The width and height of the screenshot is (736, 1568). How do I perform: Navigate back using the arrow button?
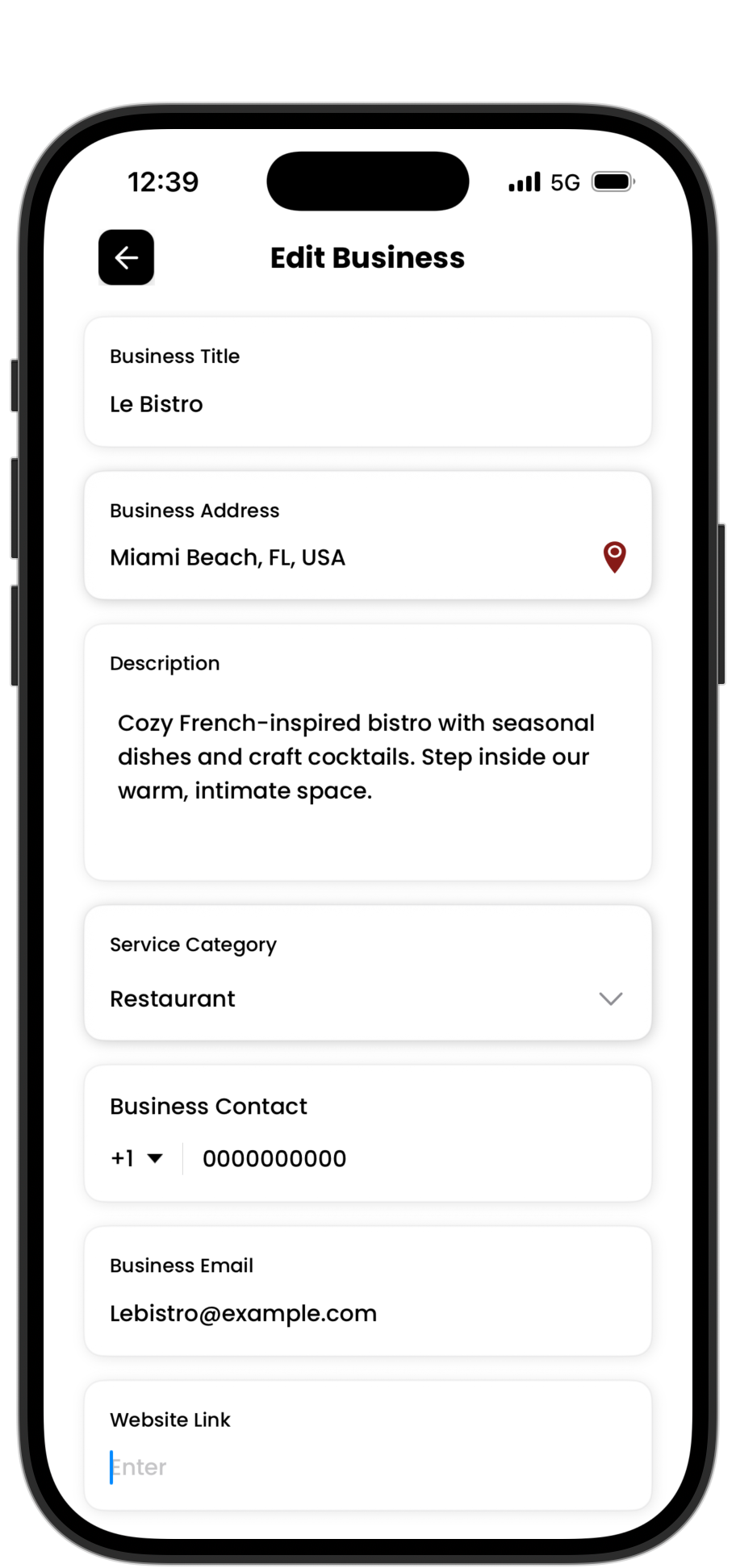click(x=126, y=257)
